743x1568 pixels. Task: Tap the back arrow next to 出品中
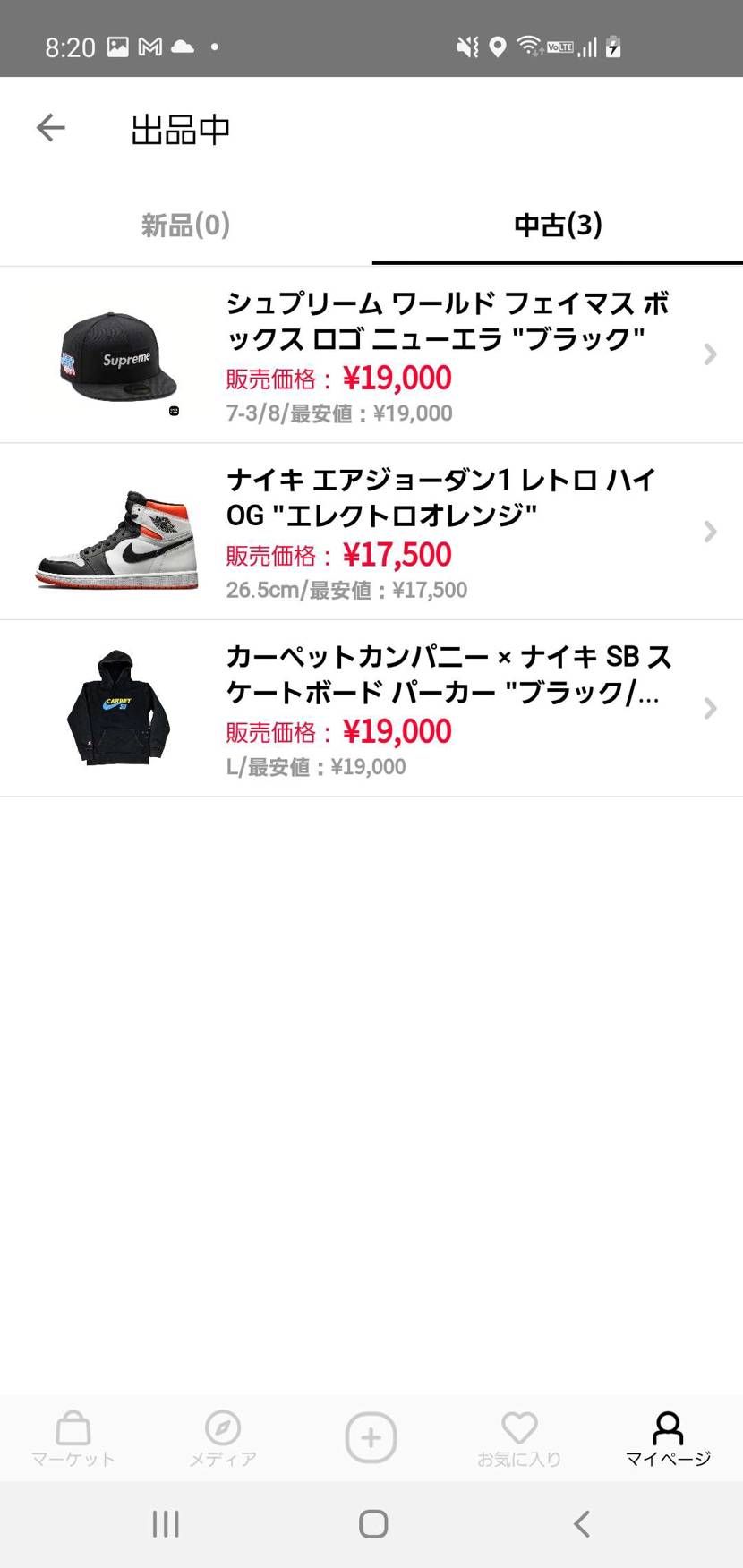coord(51,128)
